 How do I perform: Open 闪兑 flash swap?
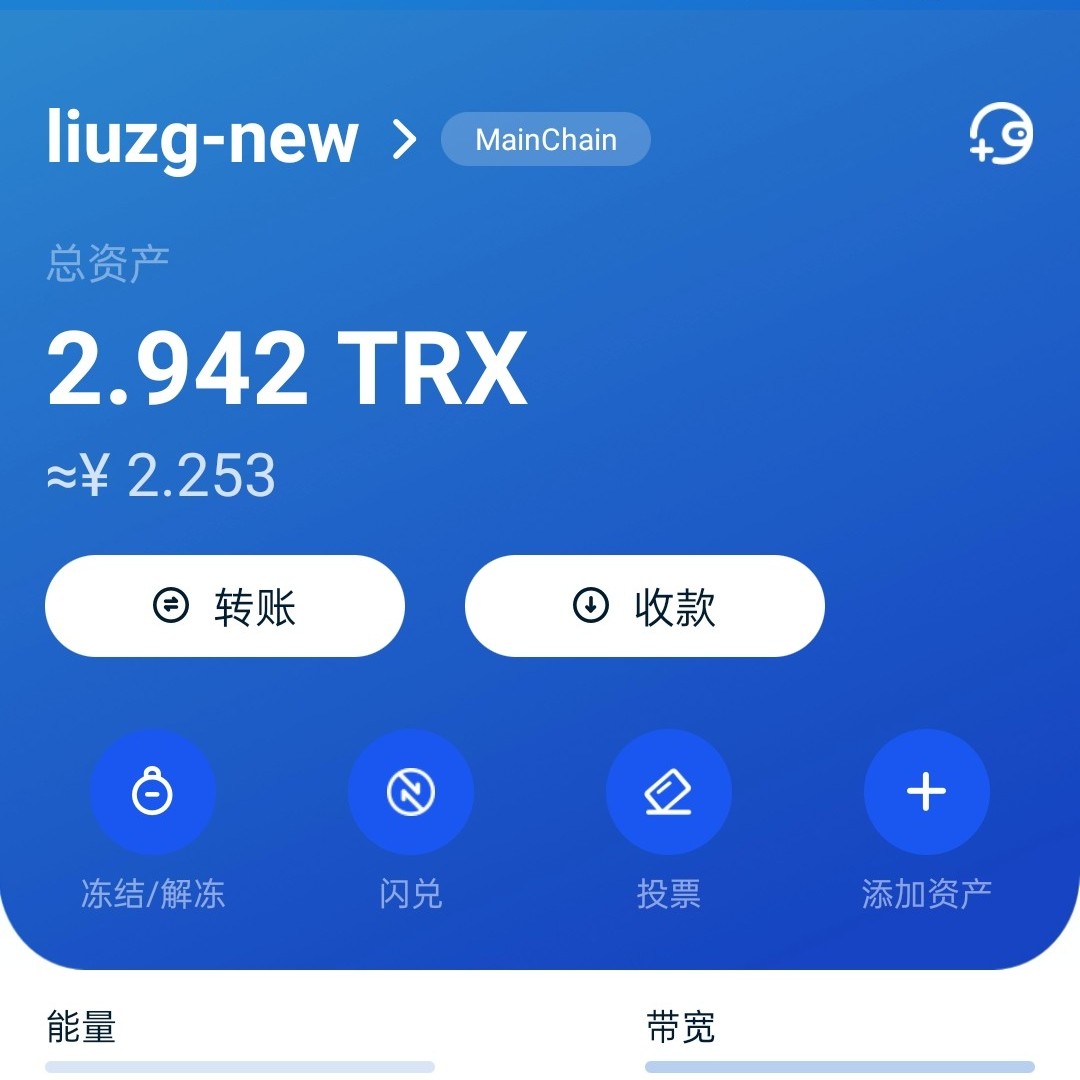click(x=411, y=792)
